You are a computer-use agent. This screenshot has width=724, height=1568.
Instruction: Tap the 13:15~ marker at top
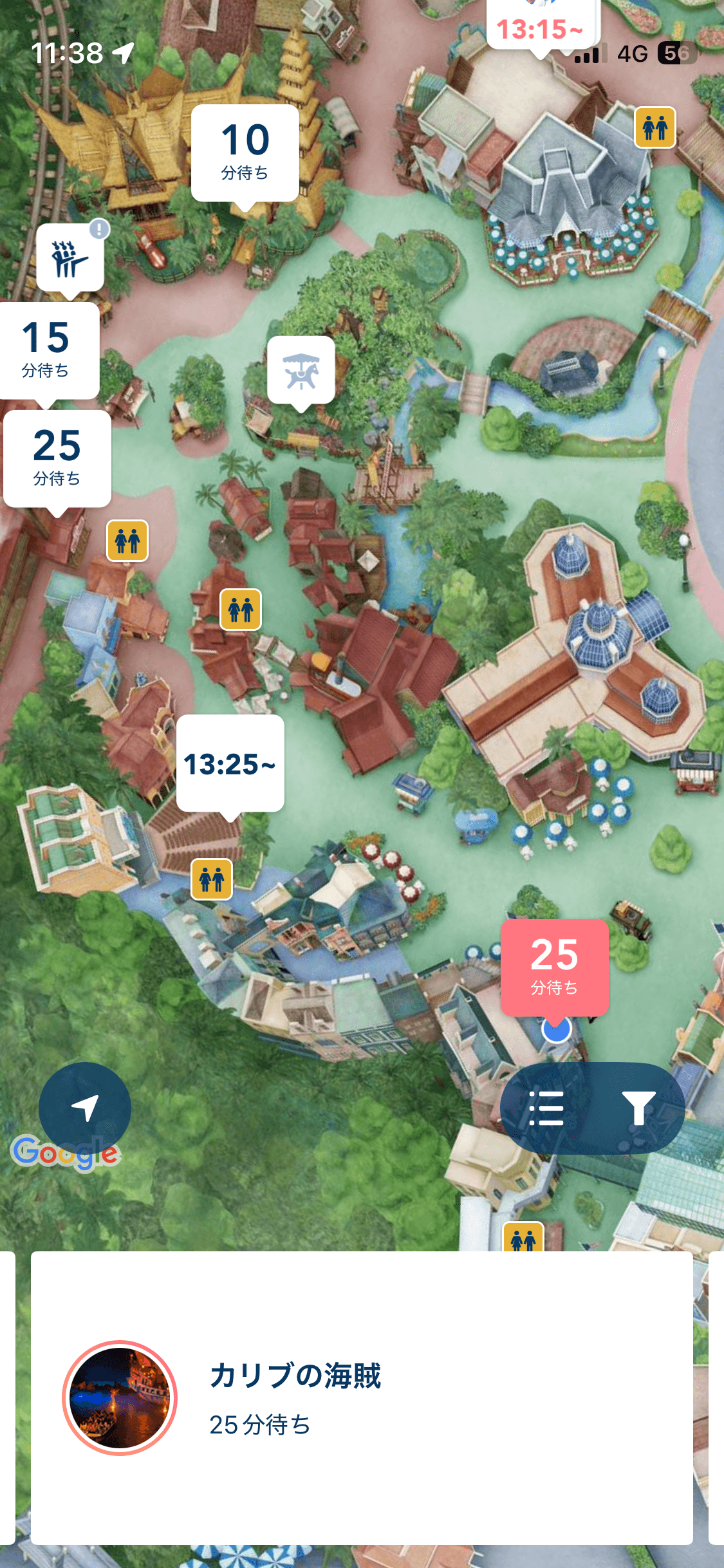(541, 27)
